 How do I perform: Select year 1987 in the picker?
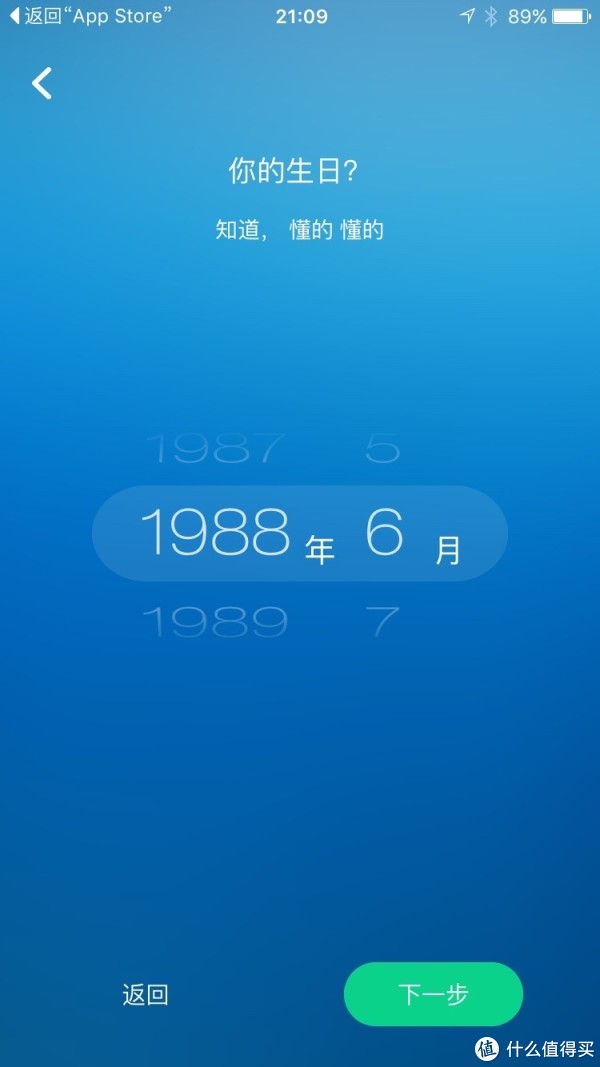216,449
